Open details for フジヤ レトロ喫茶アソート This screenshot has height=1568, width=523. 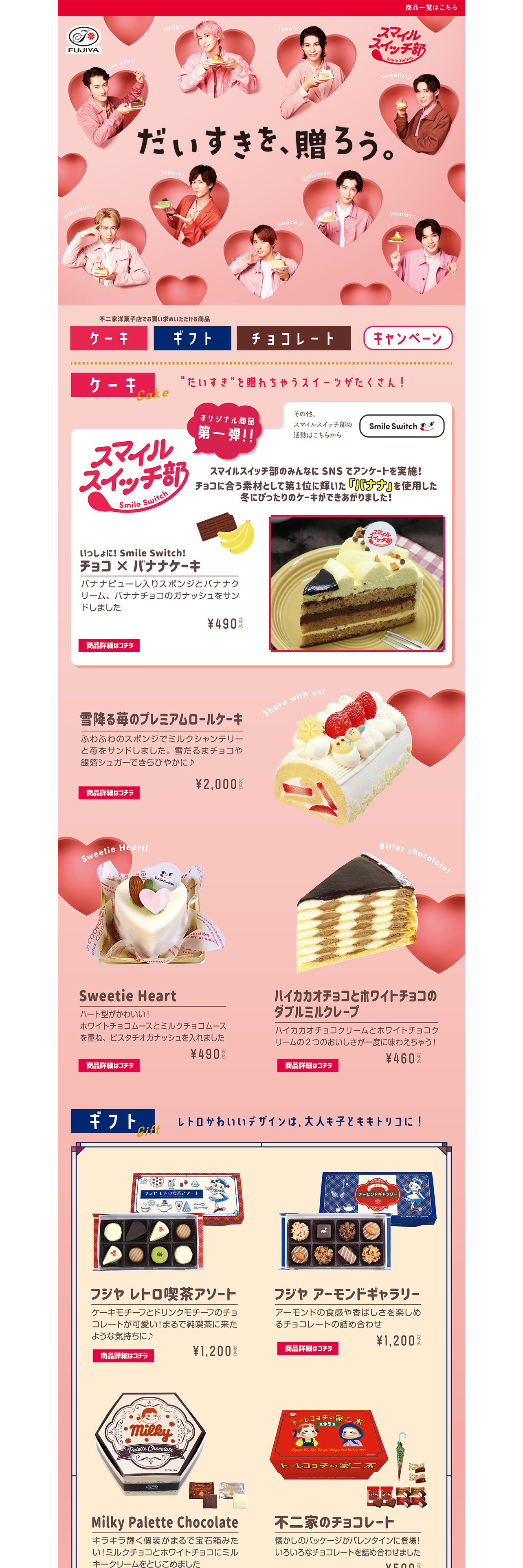[x=123, y=1356]
